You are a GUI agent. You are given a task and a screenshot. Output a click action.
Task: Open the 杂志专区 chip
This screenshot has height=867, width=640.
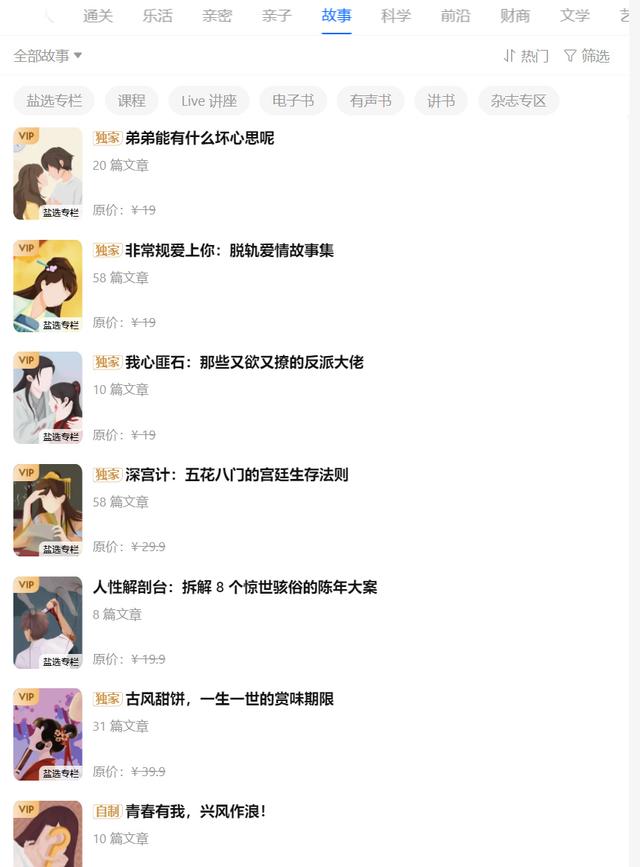(518, 101)
